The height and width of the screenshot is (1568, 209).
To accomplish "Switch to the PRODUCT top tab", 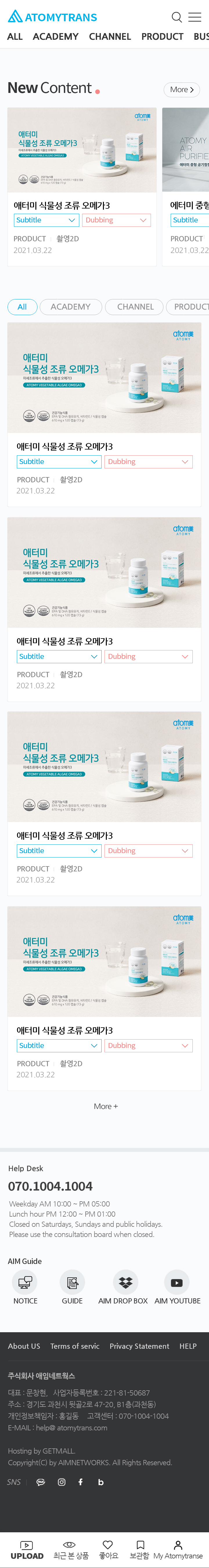I will point(162,37).
